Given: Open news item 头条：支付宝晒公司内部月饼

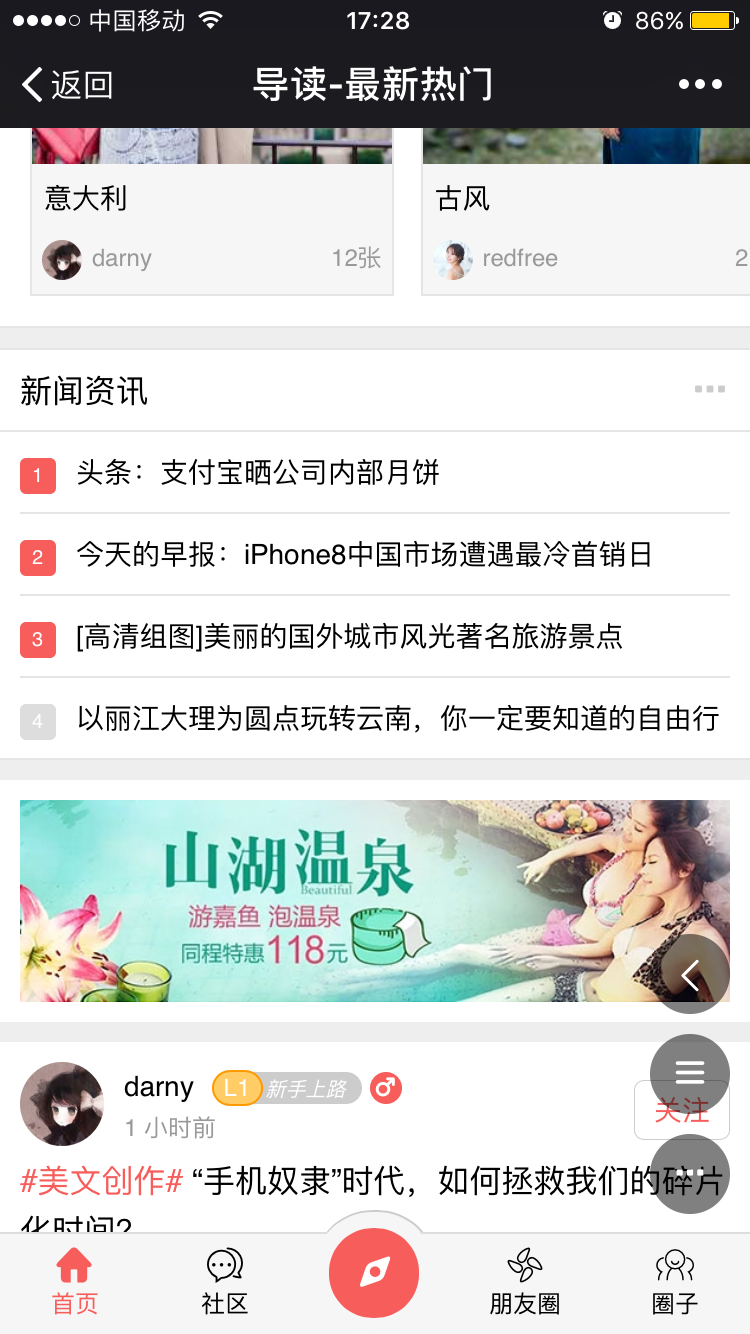Looking at the screenshot, I should [x=258, y=473].
